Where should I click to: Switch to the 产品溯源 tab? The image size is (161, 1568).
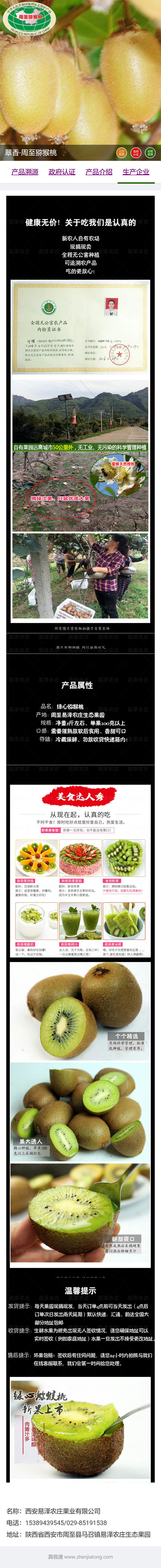(25, 172)
